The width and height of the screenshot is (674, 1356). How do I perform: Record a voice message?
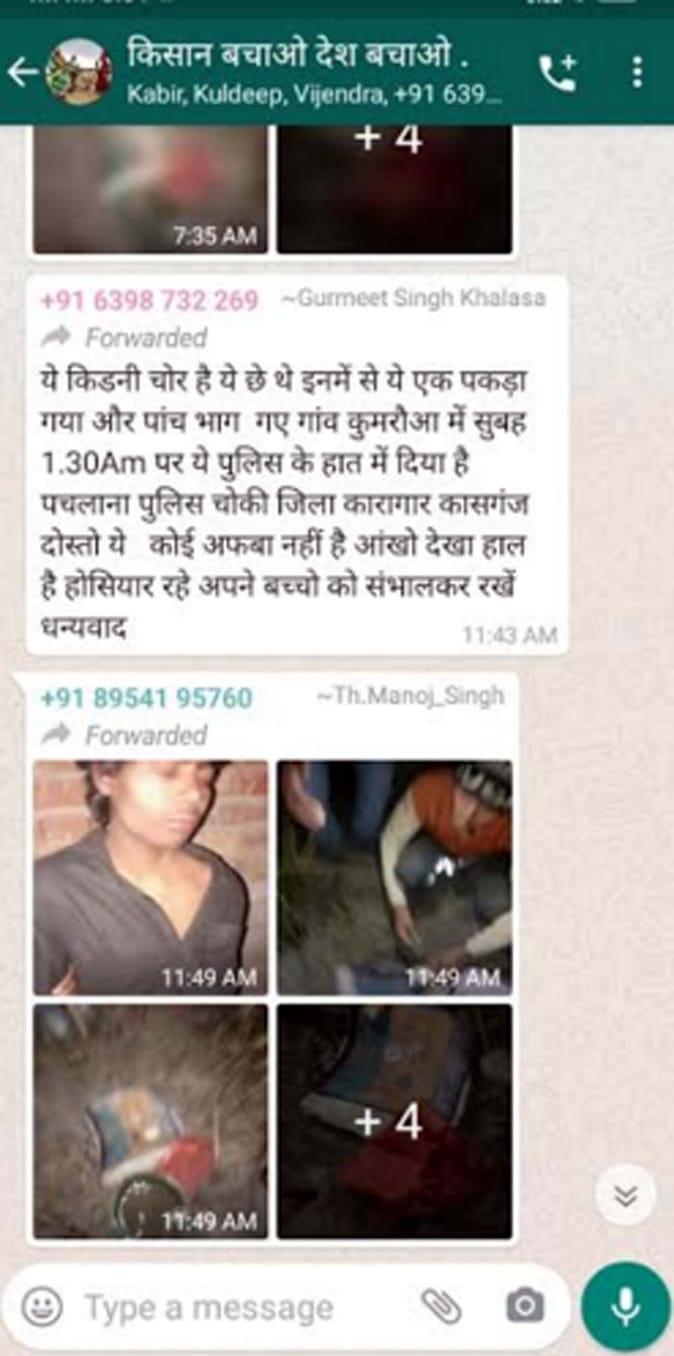tap(626, 1305)
